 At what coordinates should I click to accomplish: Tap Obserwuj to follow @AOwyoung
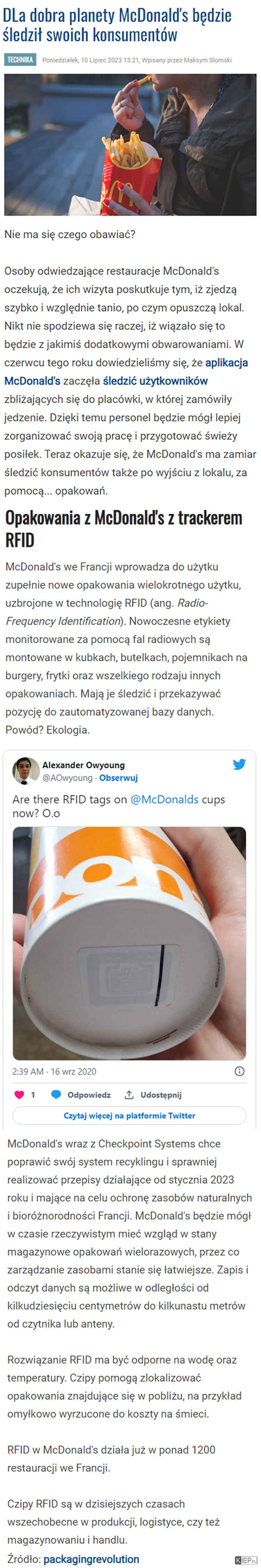coord(118,778)
